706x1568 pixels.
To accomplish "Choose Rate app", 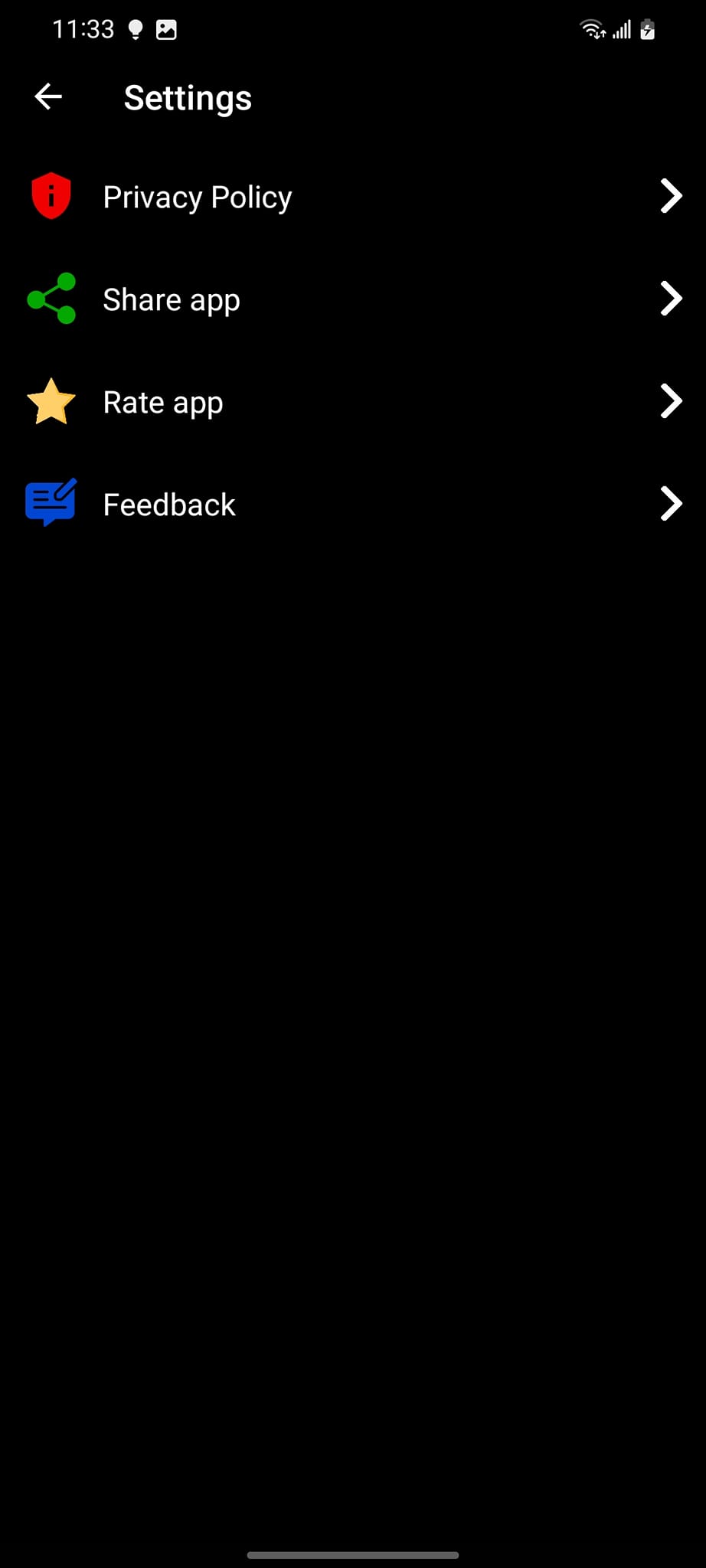I will [352, 402].
